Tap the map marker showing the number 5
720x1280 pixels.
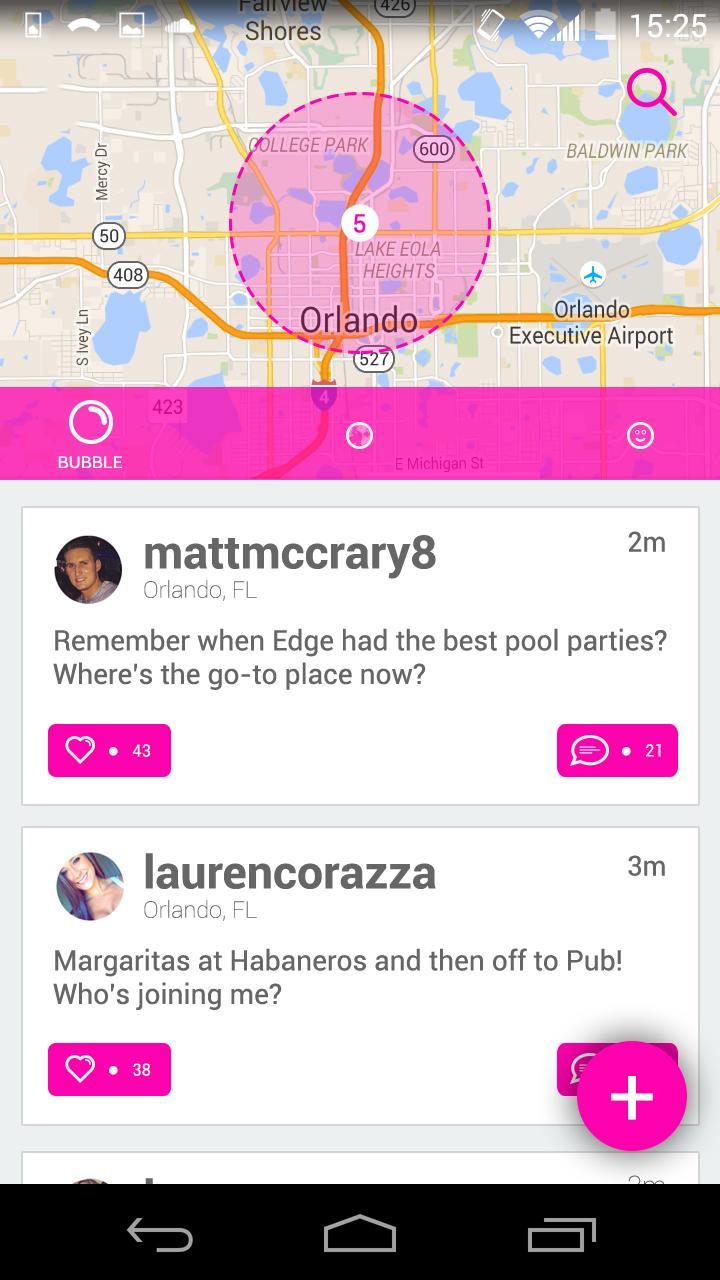pos(360,223)
